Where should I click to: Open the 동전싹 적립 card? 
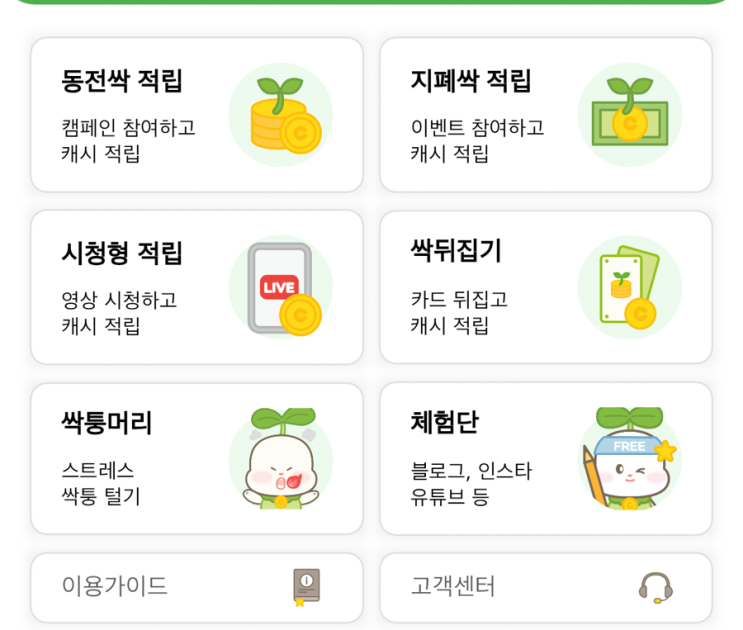click(197, 115)
